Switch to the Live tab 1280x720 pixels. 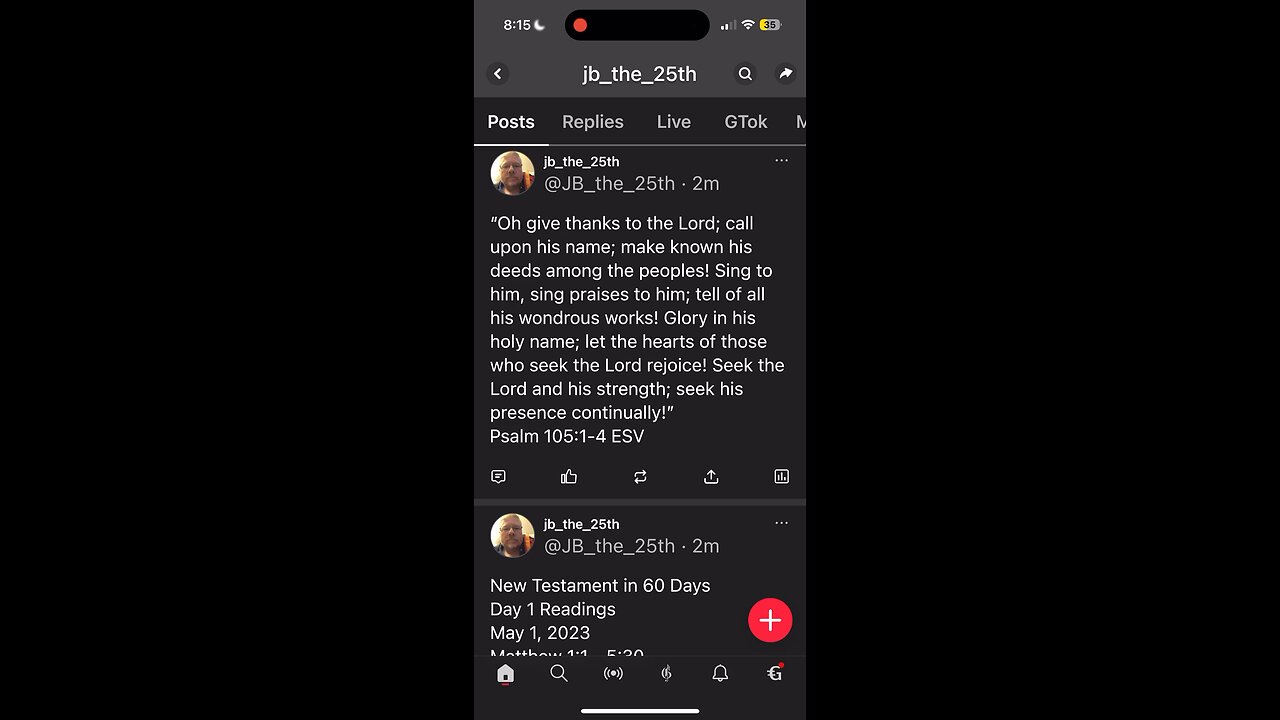[x=673, y=122]
